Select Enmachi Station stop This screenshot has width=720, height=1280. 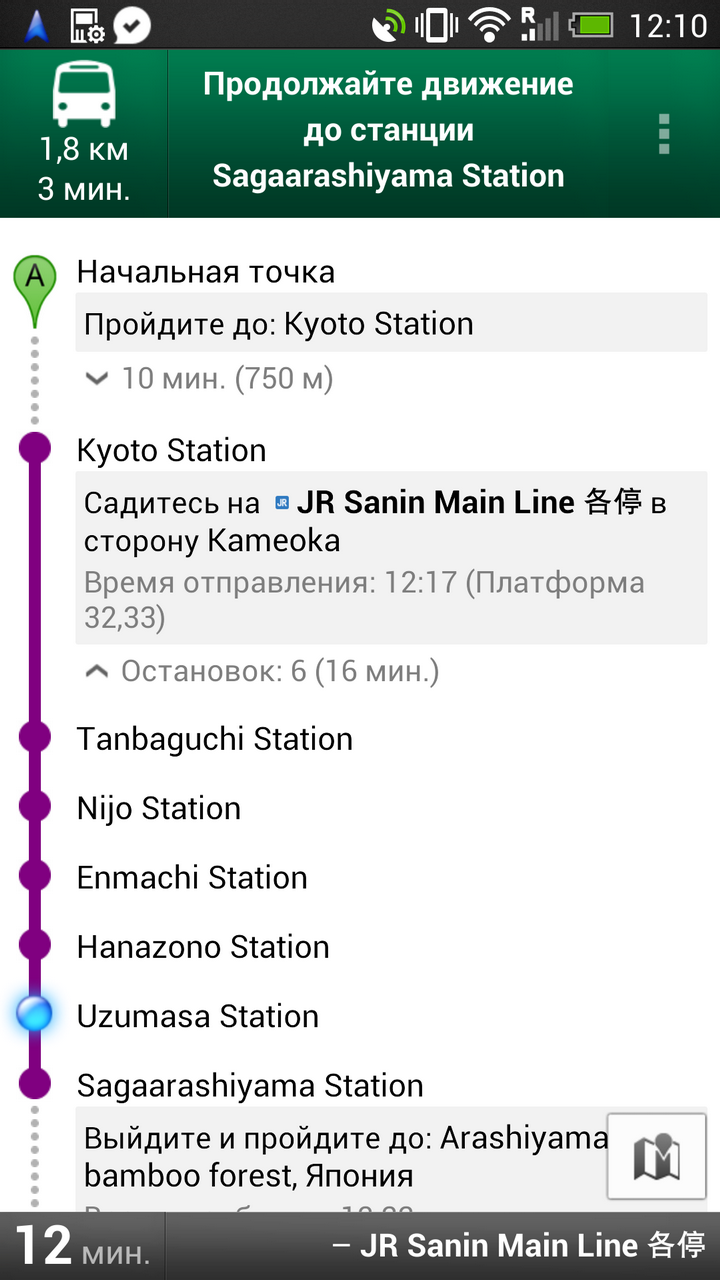[192, 878]
